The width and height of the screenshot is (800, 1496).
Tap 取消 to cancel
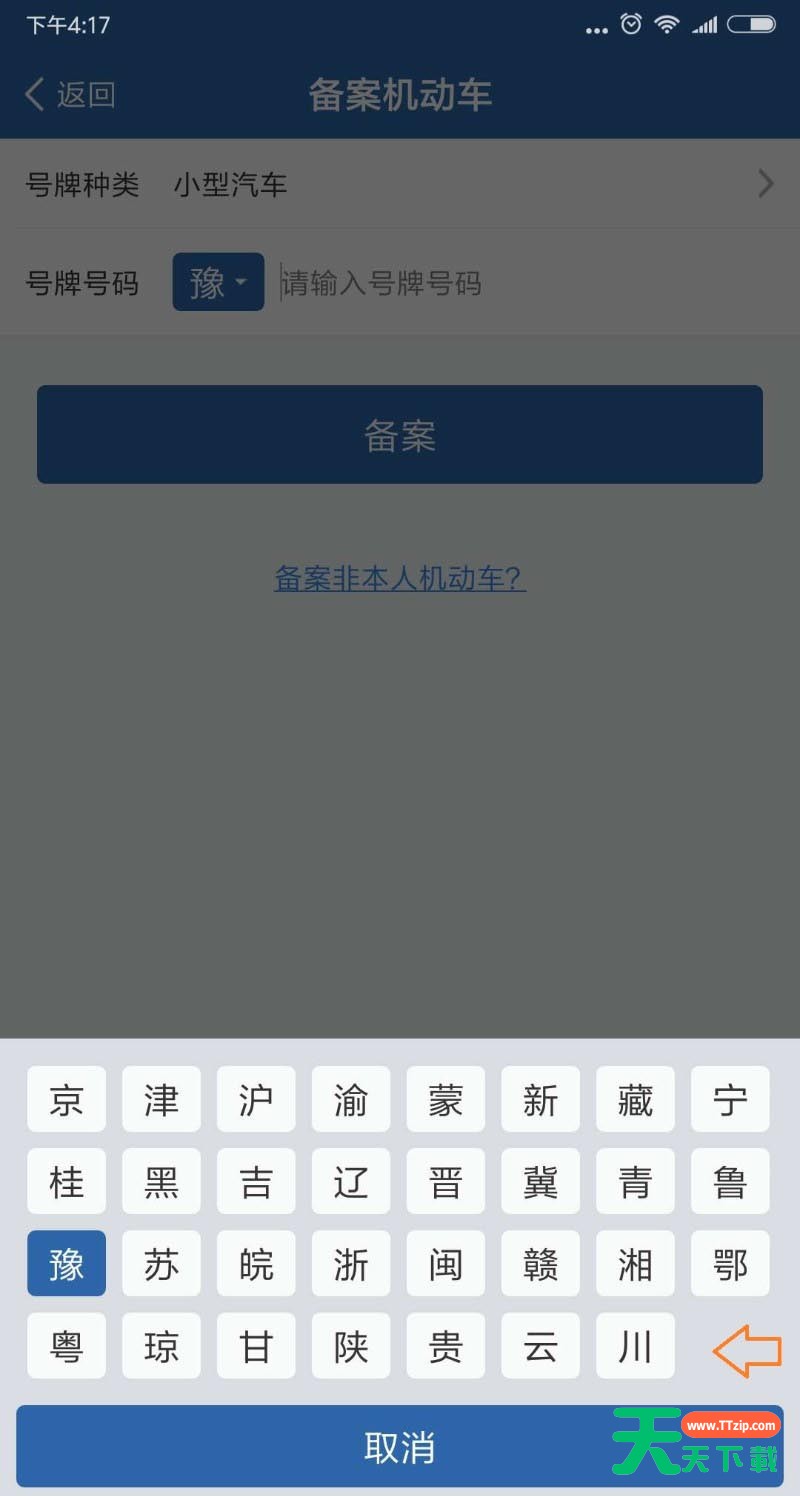coord(400,1446)
